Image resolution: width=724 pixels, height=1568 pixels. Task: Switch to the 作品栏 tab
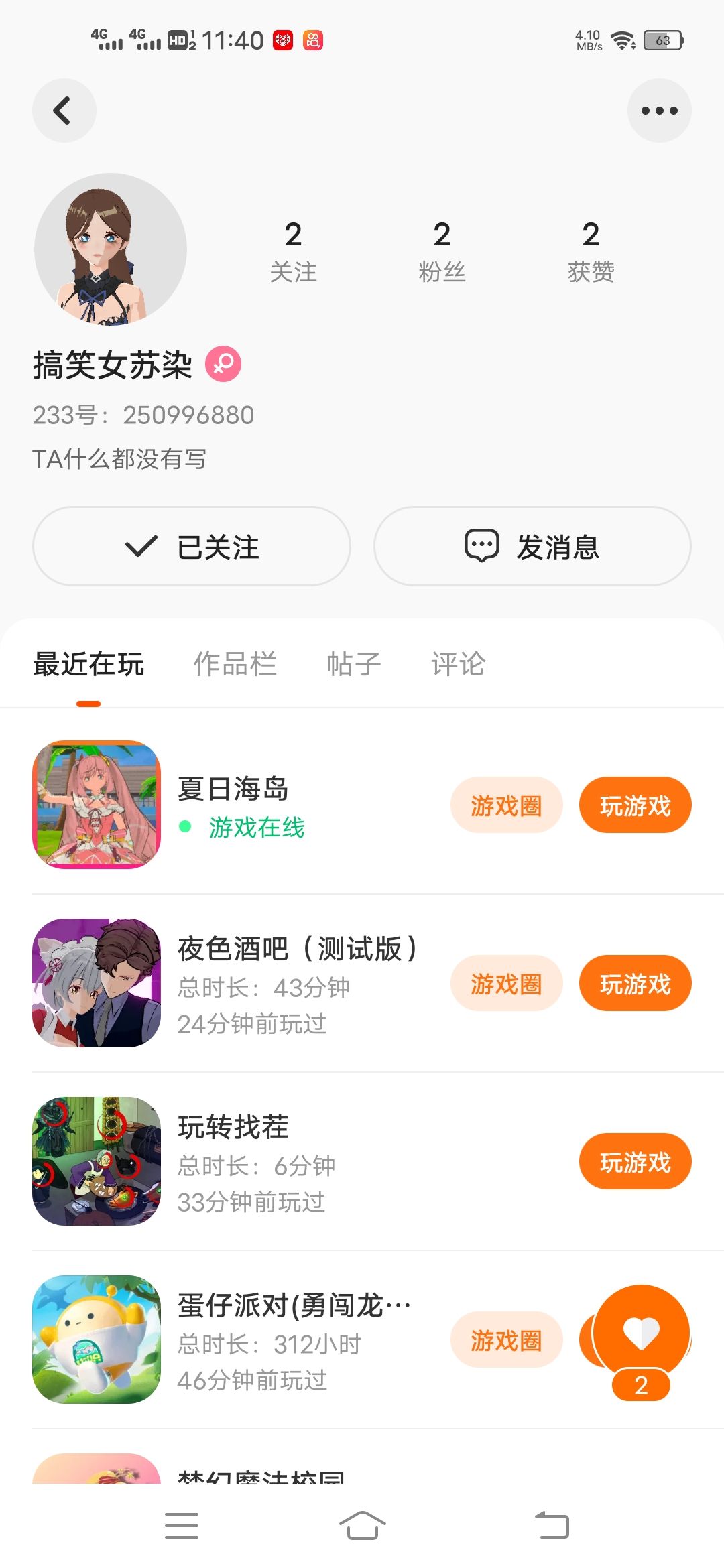point(235,664)
